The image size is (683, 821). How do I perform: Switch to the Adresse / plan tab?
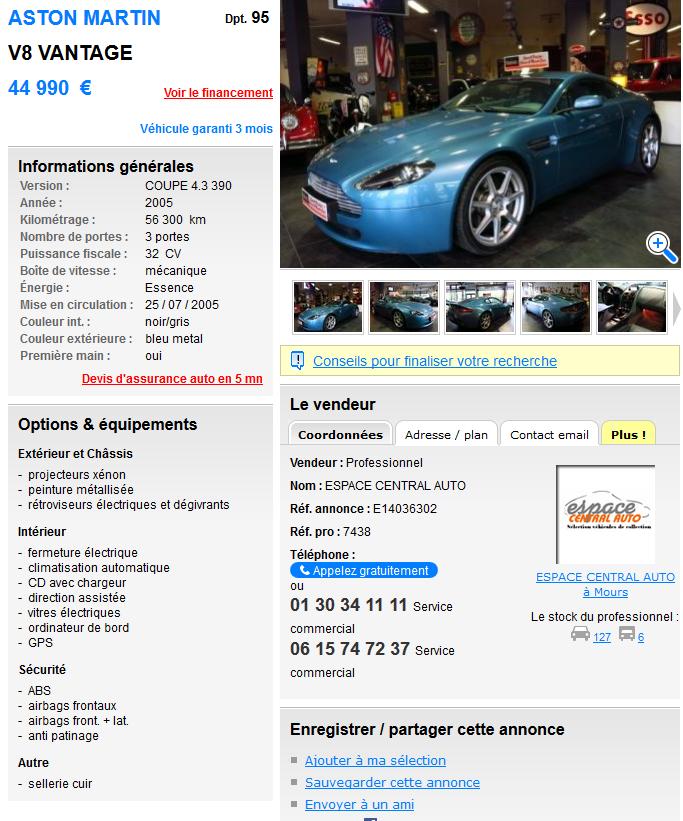(447, 434)
